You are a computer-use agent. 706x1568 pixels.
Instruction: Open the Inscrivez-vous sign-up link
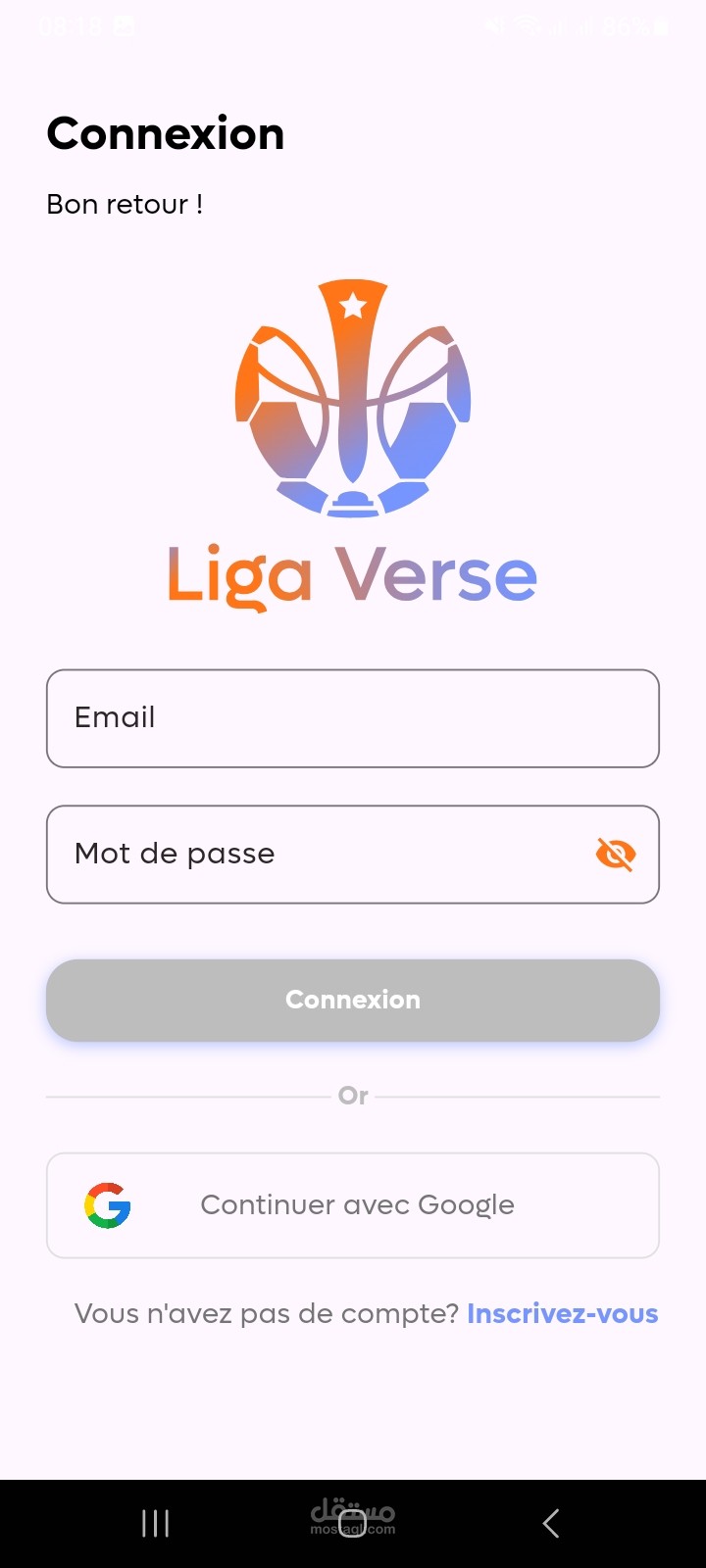click(x=563, y=1313)
